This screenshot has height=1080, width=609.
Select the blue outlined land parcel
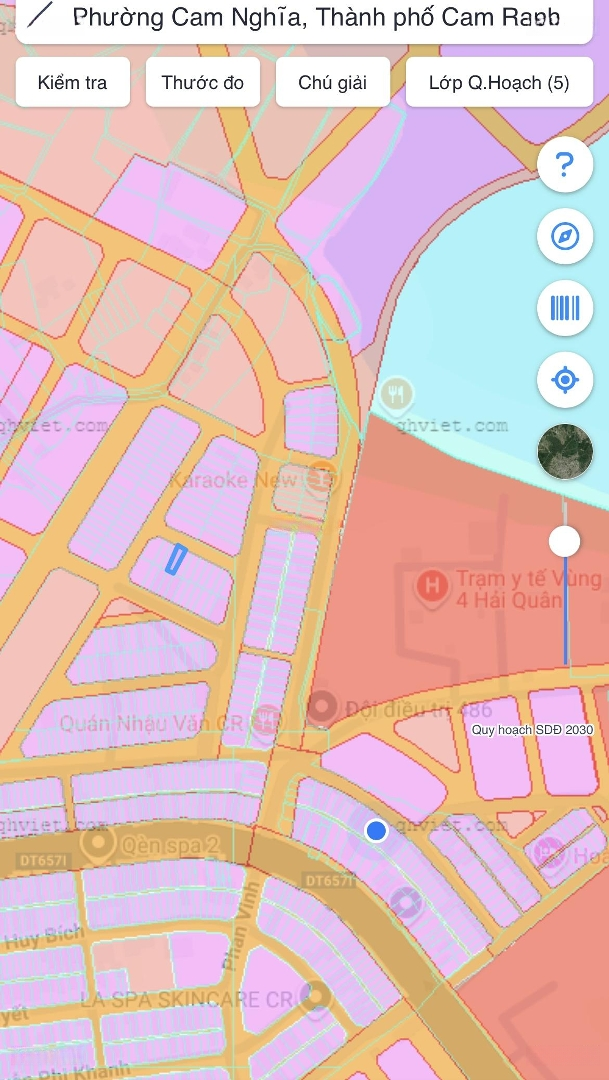175,559
